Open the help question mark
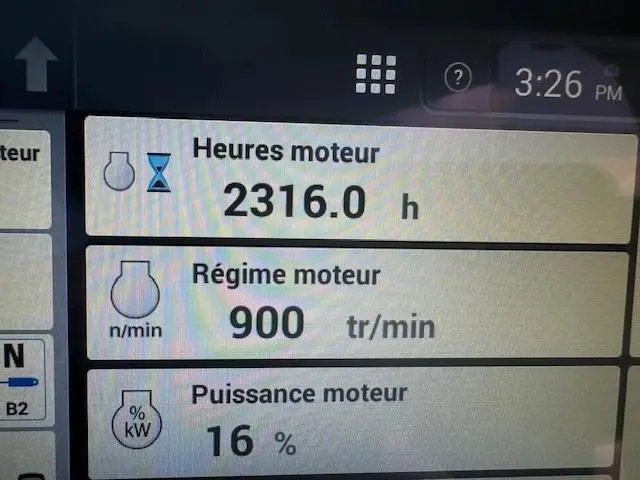Viewport: 640px width, 480px height. coord(458,78)
